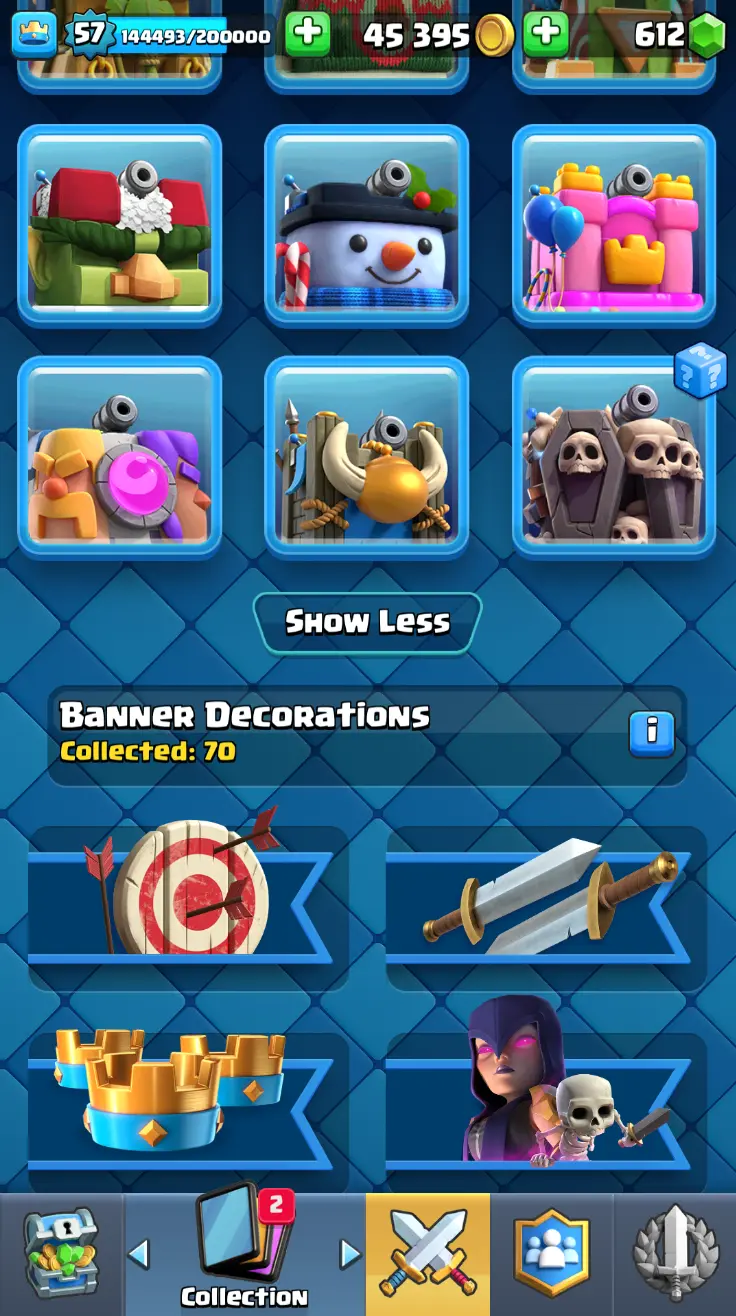Tap the Show Less button
The image size is (736, 1316).
pos(367,622)
